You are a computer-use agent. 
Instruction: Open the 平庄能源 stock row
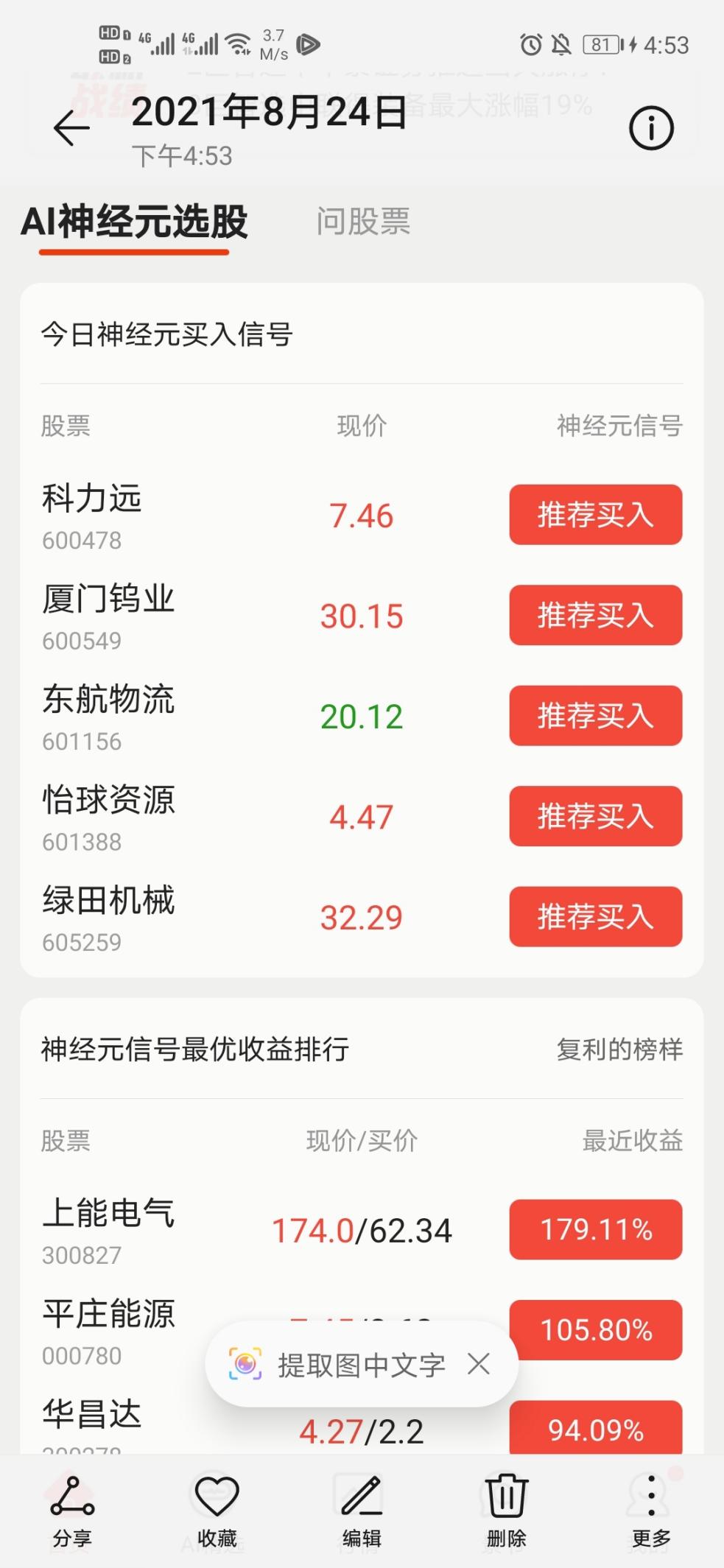(362, 1331)
